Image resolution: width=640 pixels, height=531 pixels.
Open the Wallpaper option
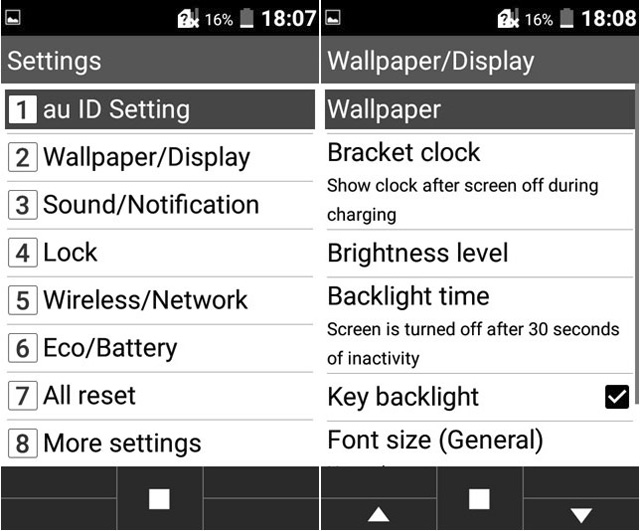[480, 109]
